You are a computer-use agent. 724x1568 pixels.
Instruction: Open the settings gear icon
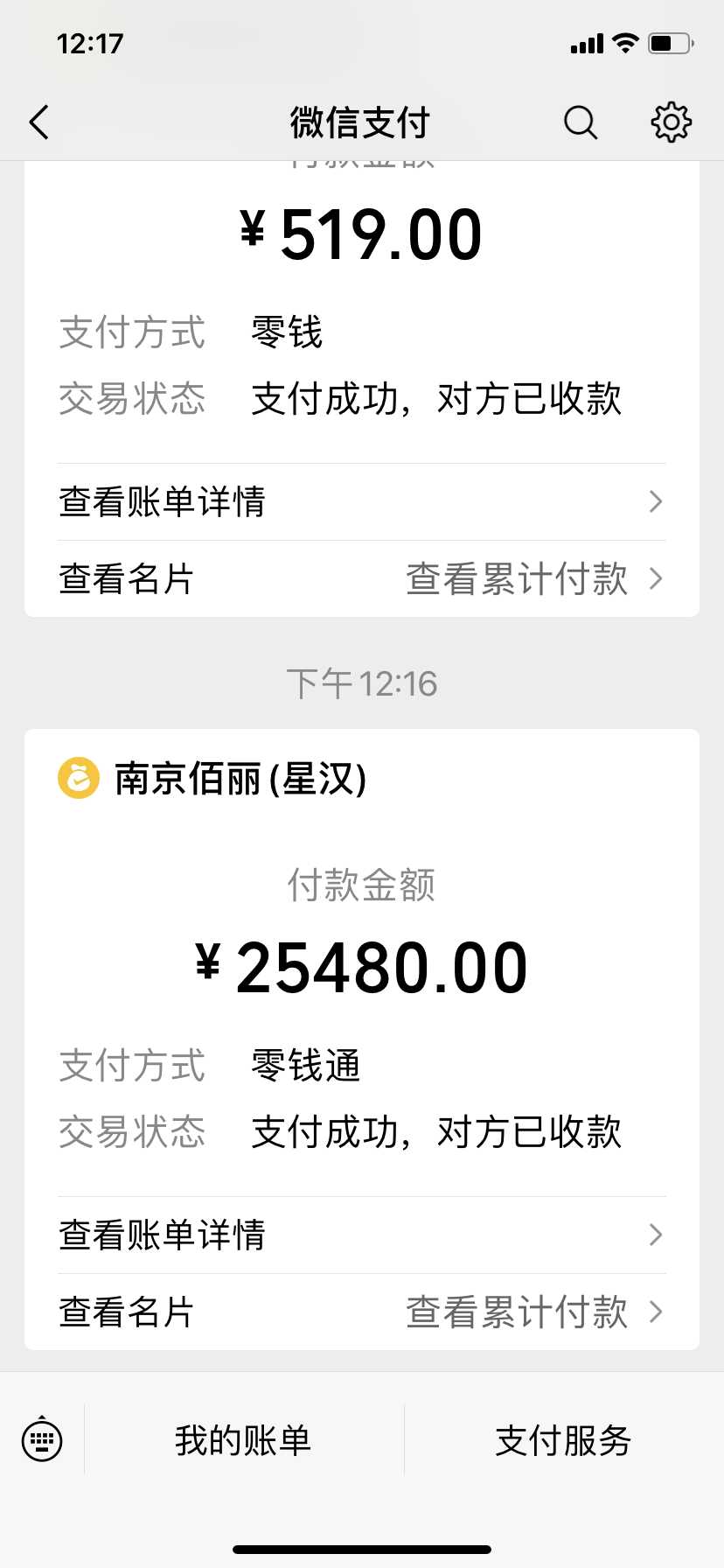671,122
